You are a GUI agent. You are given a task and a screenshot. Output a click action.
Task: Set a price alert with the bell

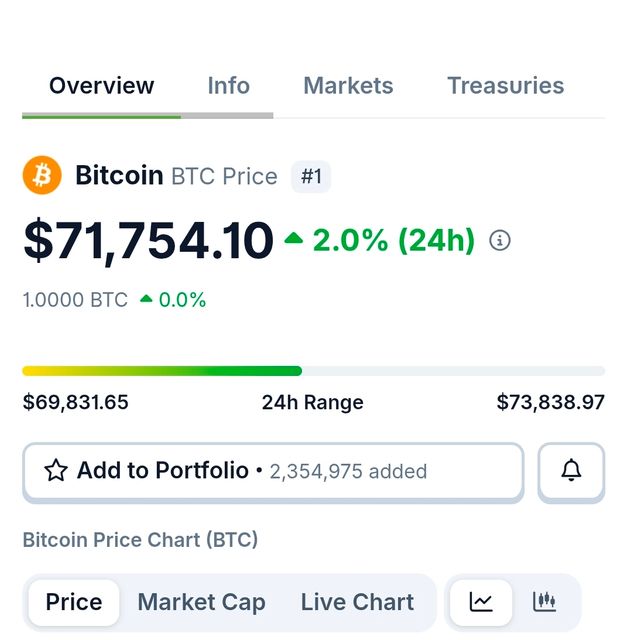571,471
